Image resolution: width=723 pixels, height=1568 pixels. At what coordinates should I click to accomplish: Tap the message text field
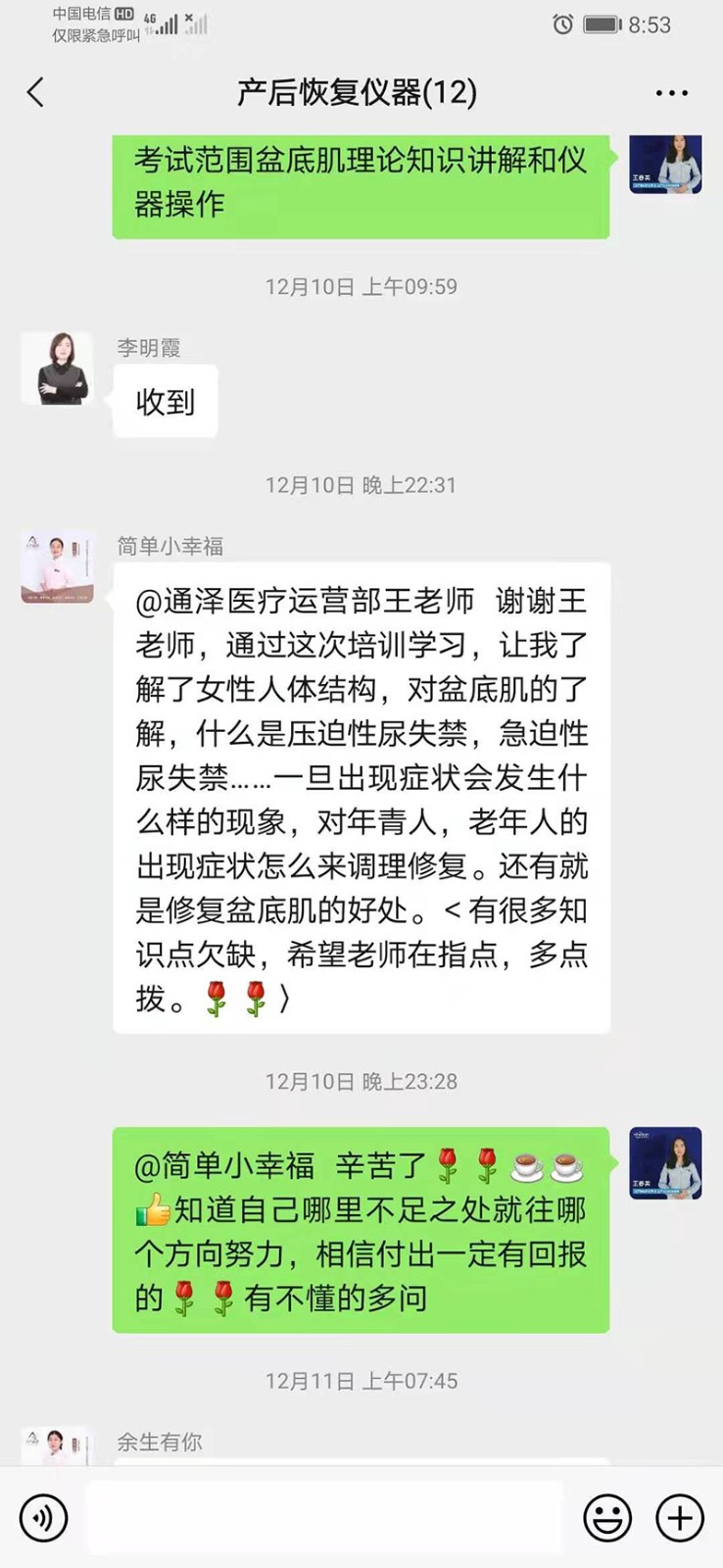(x=323, y=1518)
